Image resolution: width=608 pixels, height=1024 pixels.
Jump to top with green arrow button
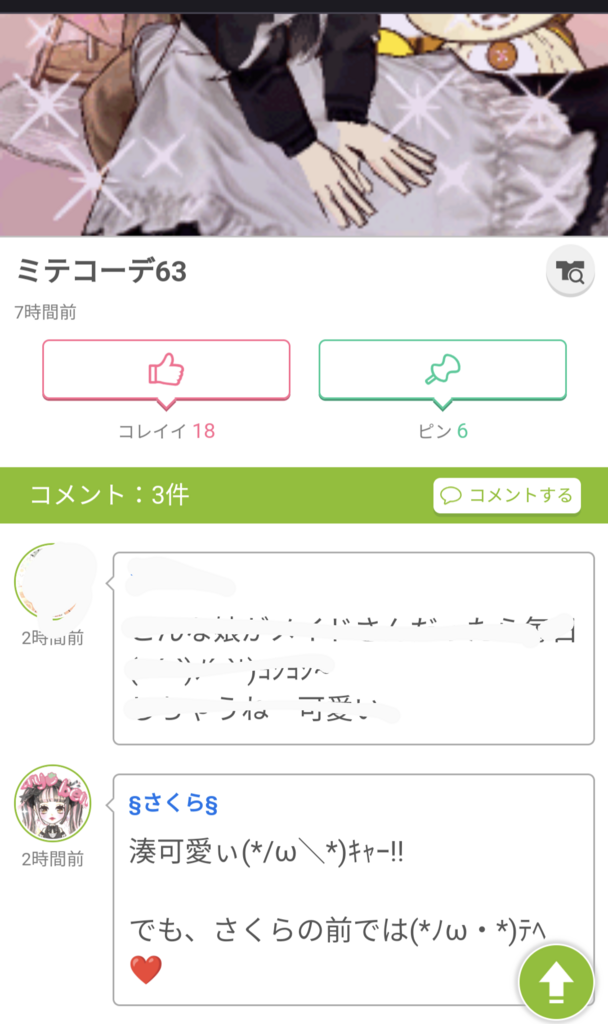tap(556, 982)
